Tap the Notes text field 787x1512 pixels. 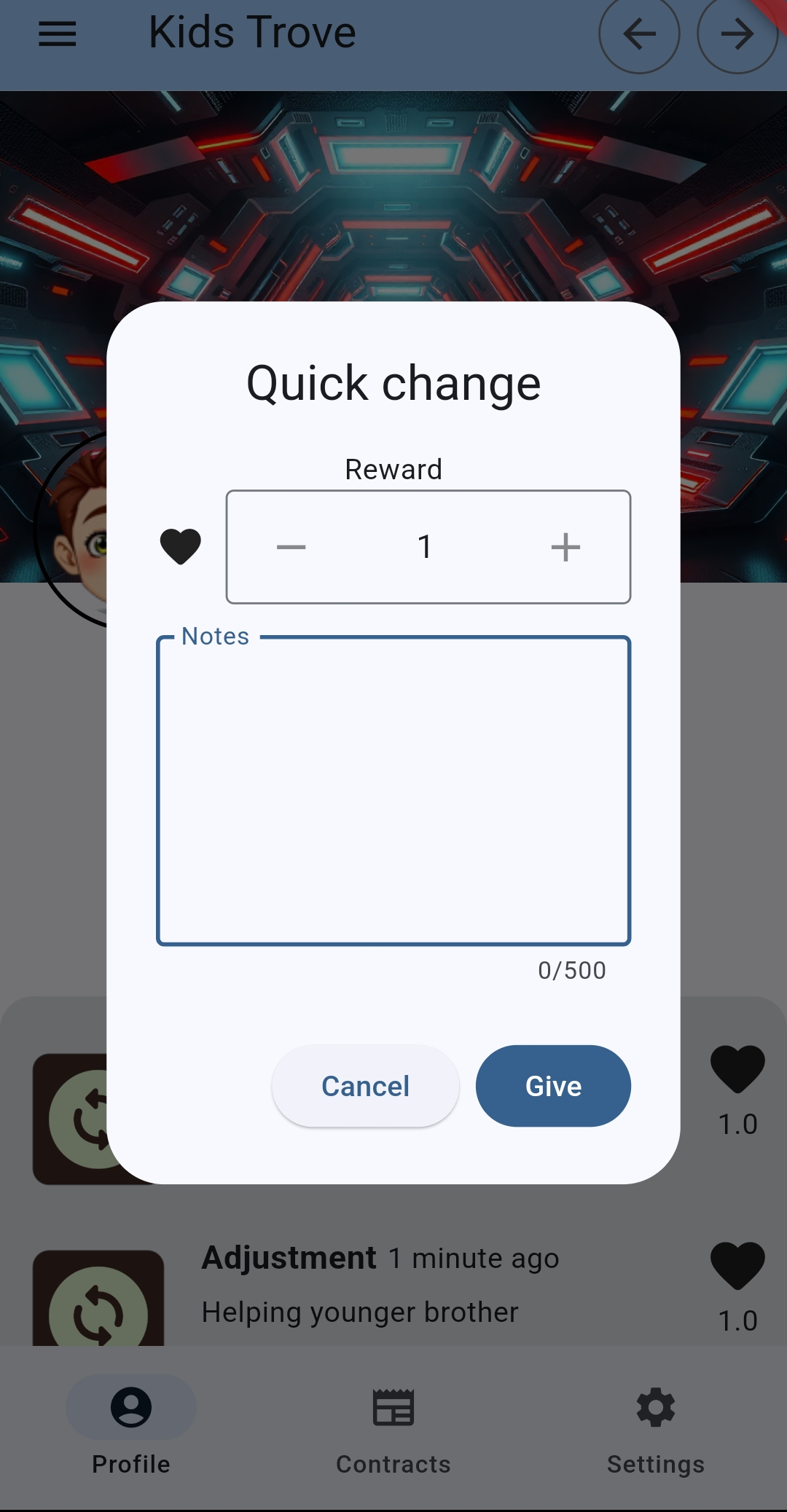pos(393,791)
